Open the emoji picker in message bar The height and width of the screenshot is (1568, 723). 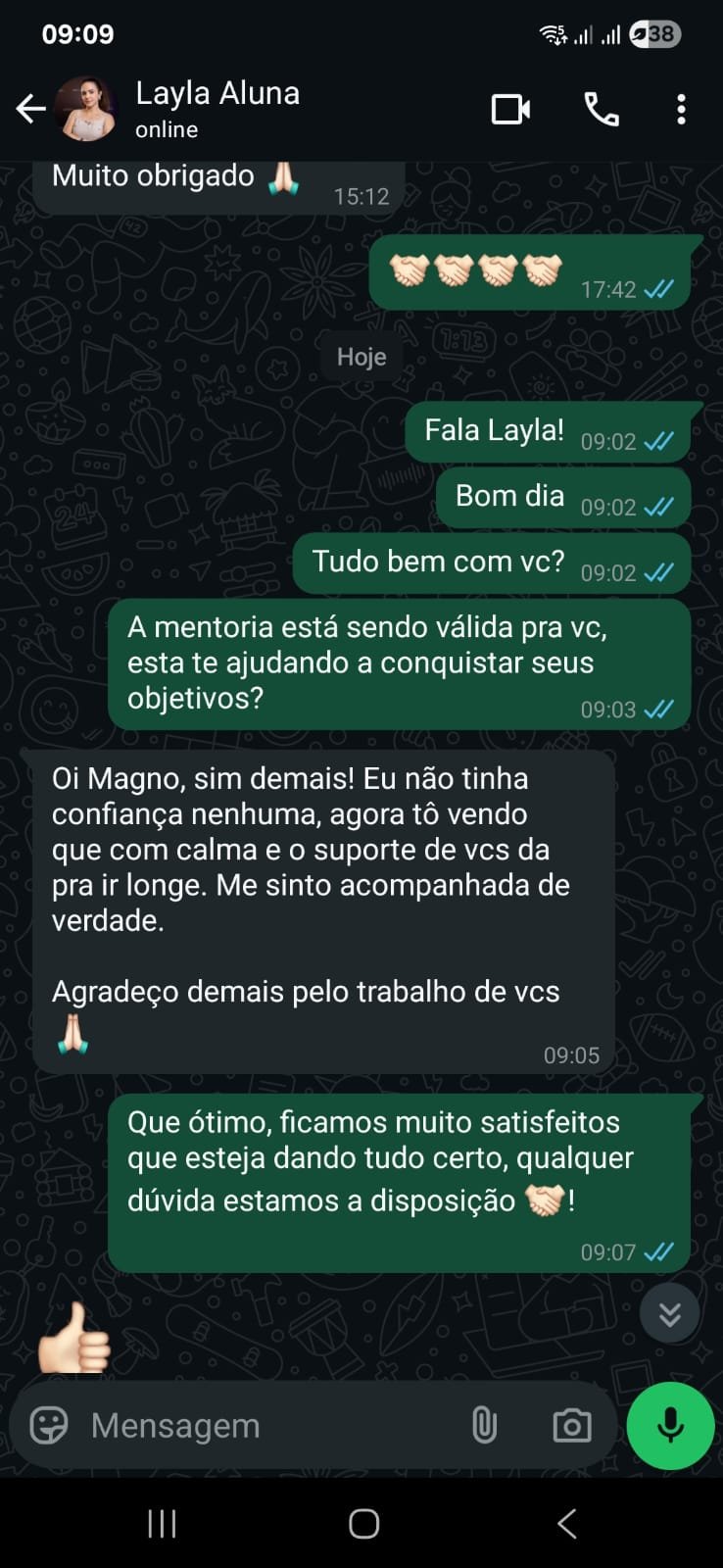pyautogui.click(x=48, y=1426)
